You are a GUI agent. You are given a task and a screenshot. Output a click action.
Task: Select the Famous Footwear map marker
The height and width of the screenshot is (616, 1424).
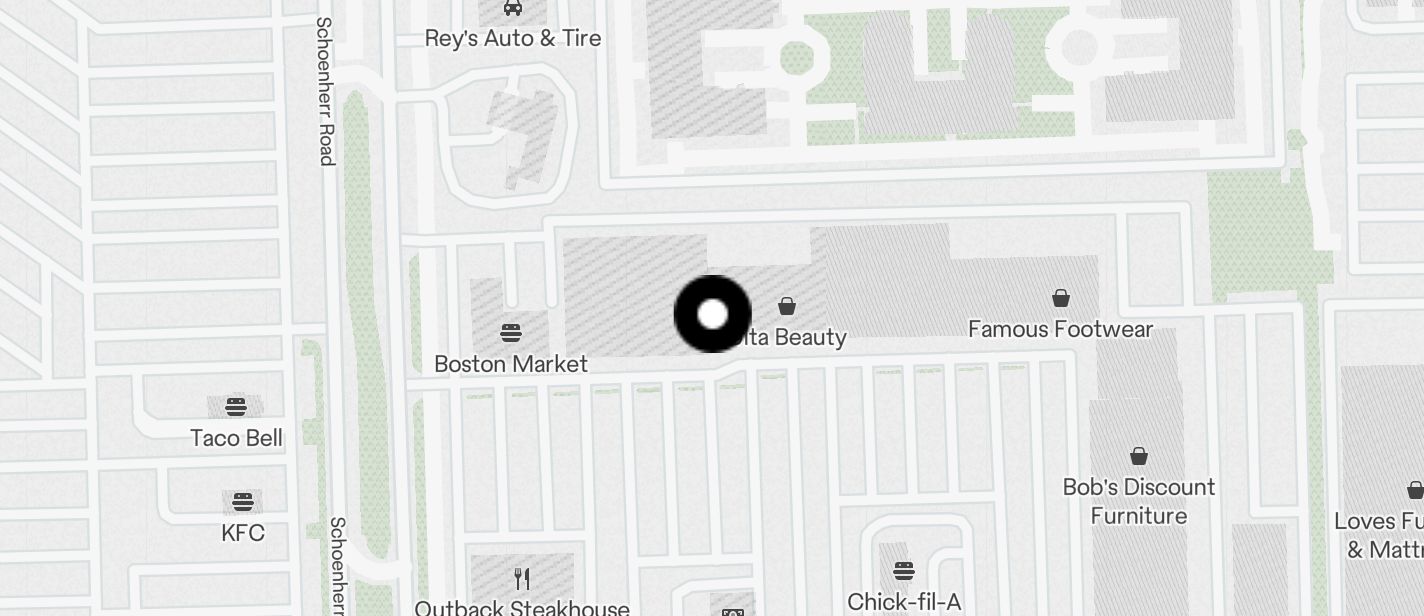click(x=1060, y=299)
